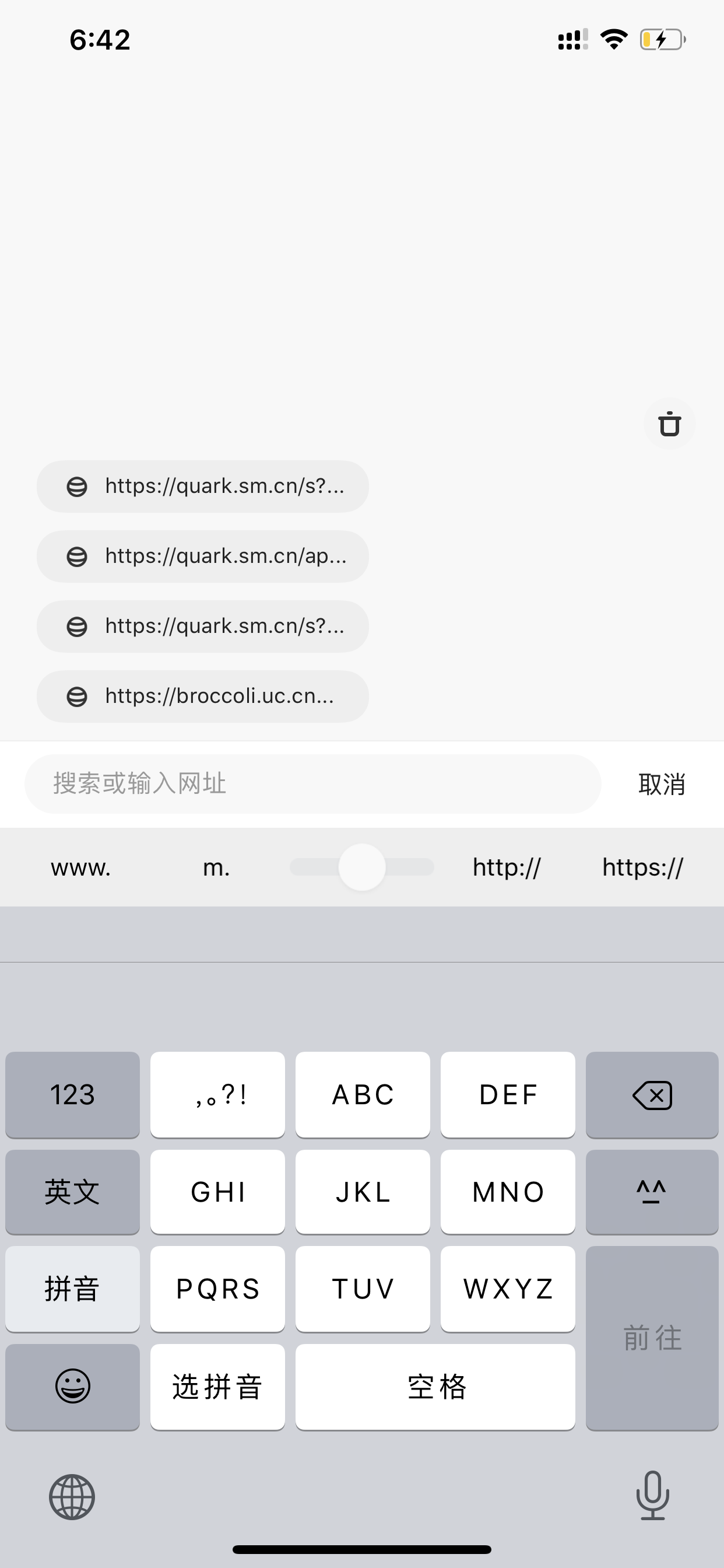Insert the www. prefix shortcut
This screenshot has height=1568, width=724.
tap(81, 867)
